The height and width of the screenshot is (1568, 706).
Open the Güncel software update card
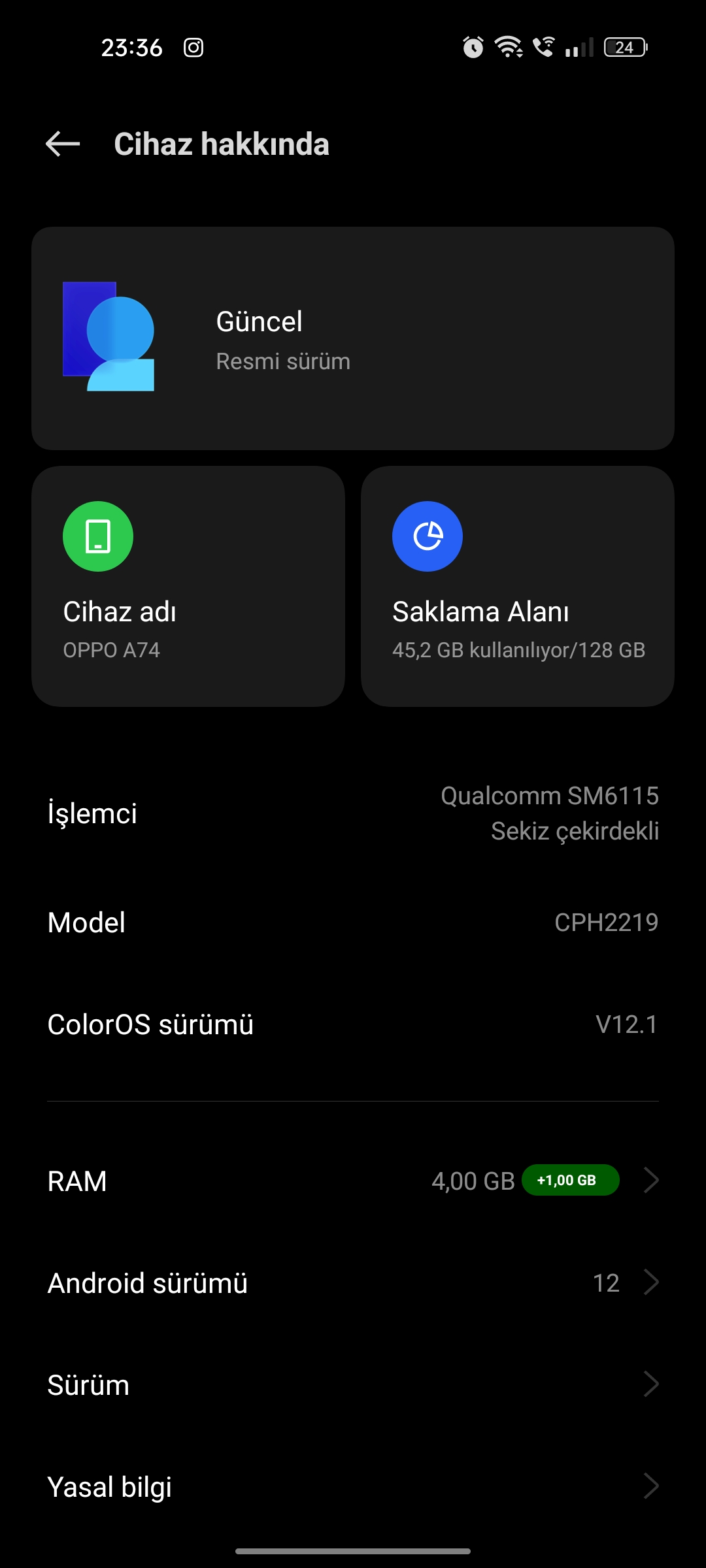tap(353, 338)
